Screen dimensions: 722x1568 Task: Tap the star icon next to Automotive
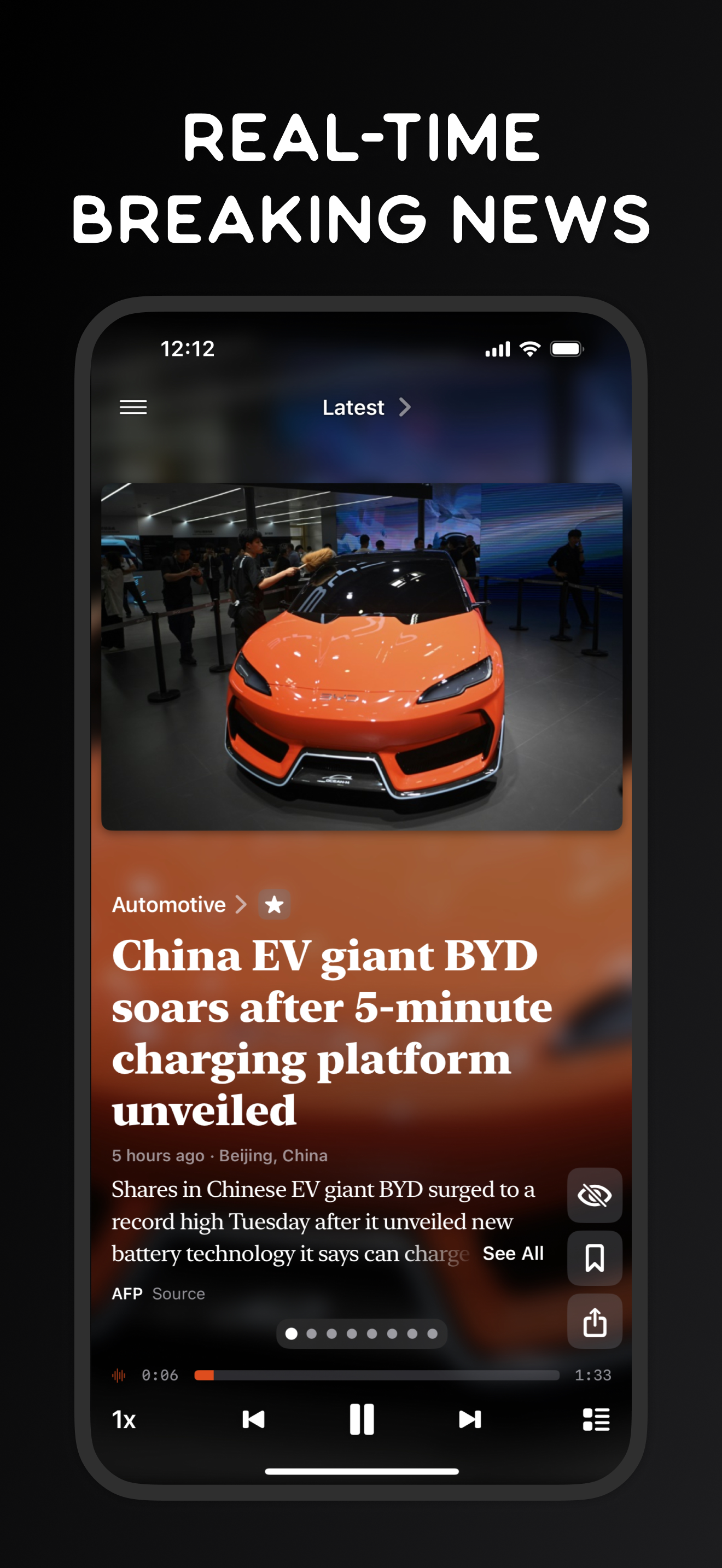point(274,904)
